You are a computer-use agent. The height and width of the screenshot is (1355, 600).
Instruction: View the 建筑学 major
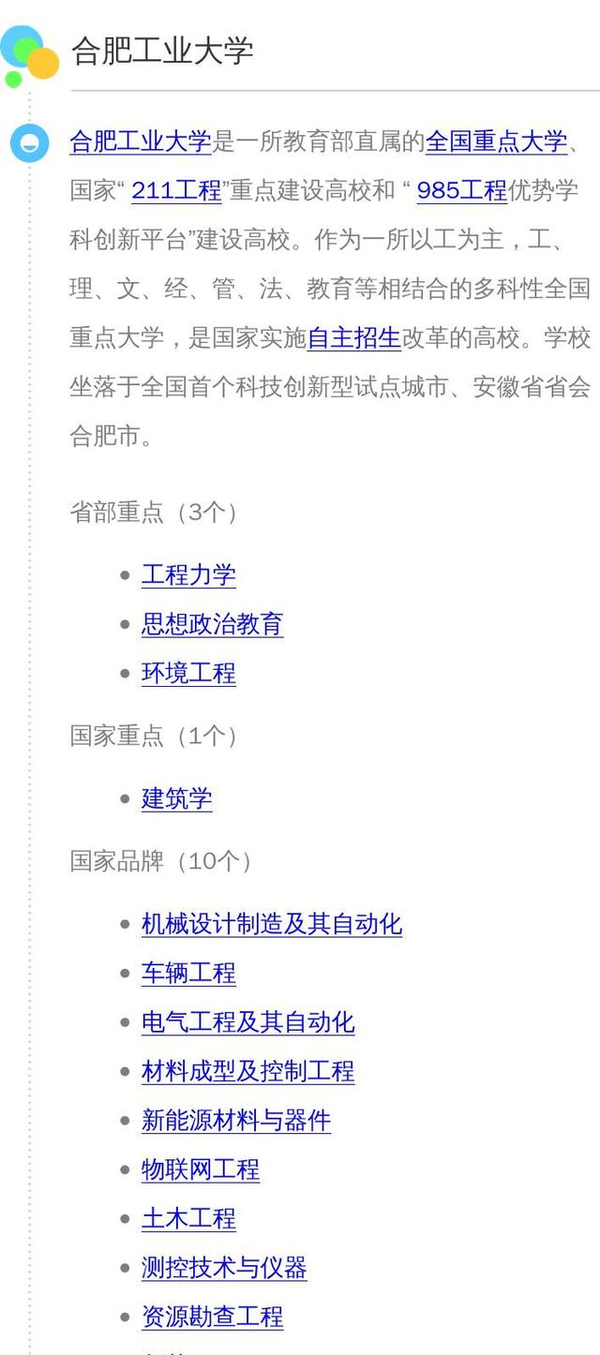point(177,799)
